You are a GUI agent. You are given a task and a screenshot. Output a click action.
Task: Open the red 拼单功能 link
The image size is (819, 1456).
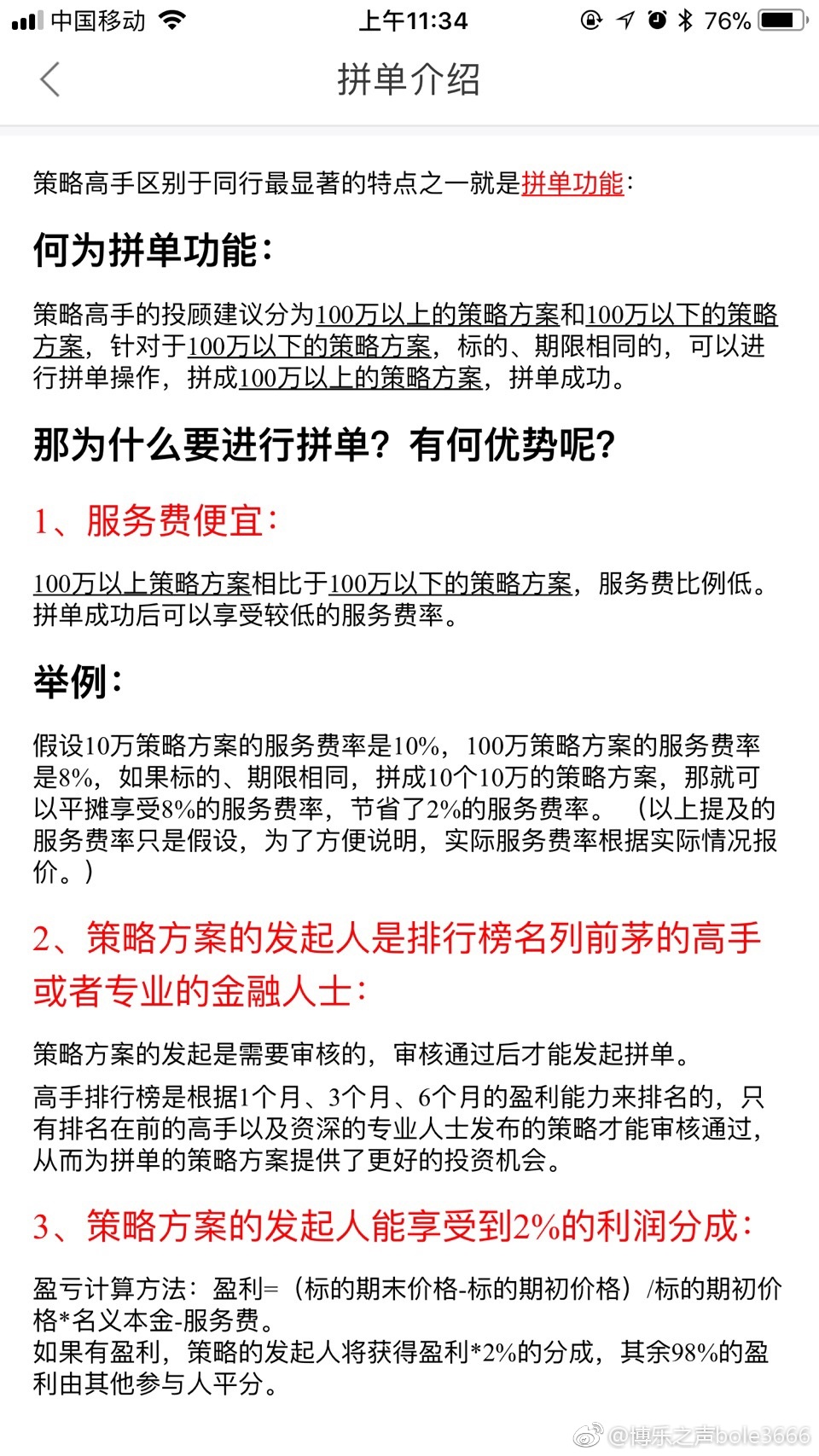tap(572, 183)
